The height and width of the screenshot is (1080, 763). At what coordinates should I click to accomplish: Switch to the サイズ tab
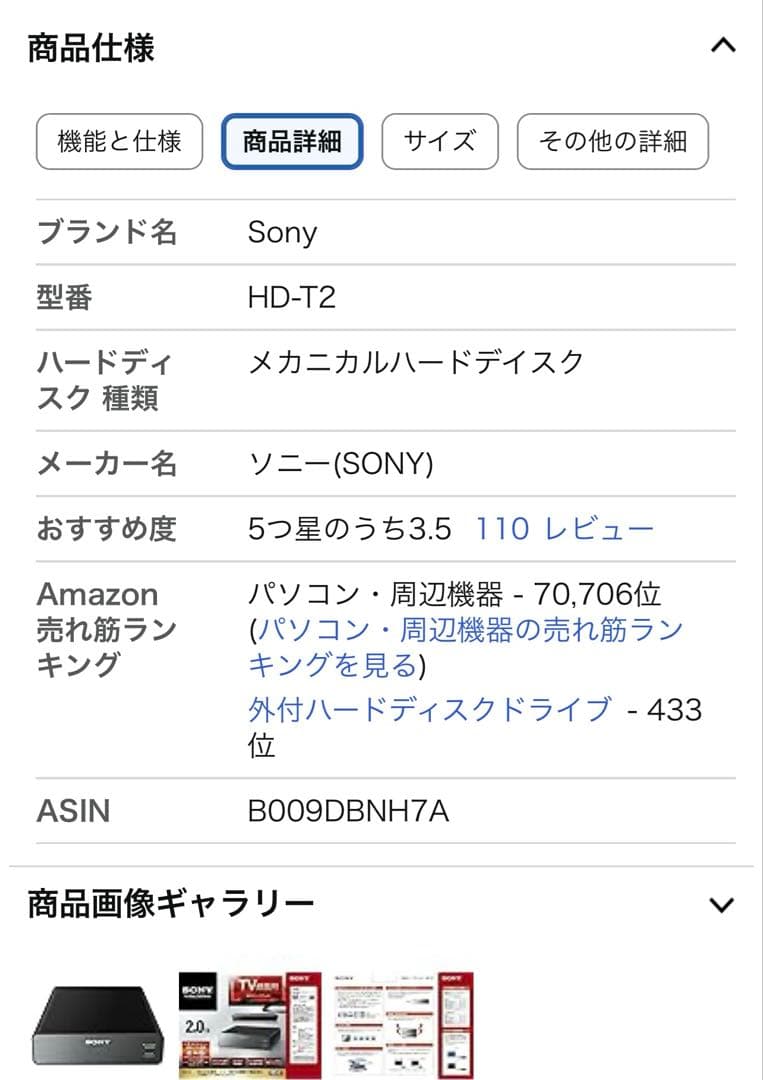click(x=438, y=142)
